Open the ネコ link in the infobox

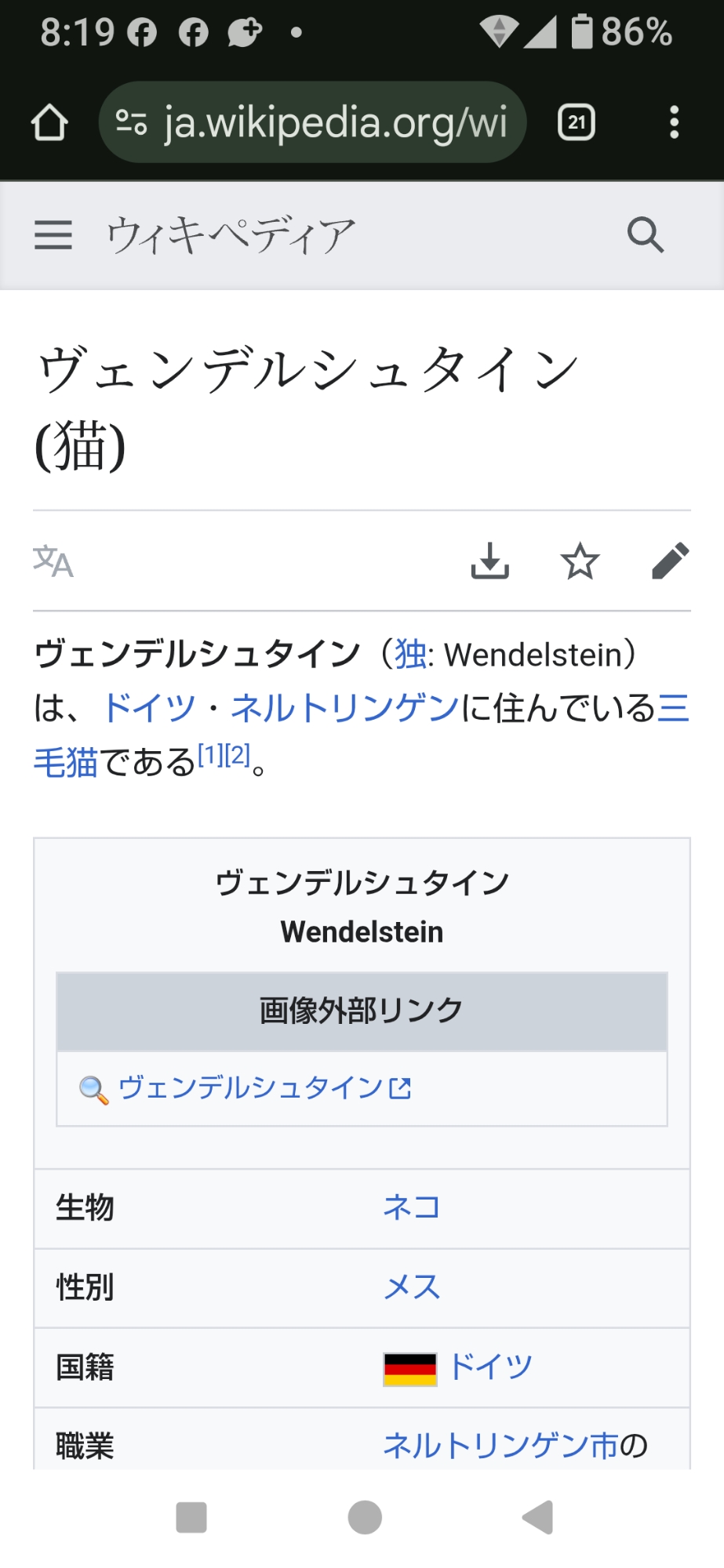pos(412,1207)
